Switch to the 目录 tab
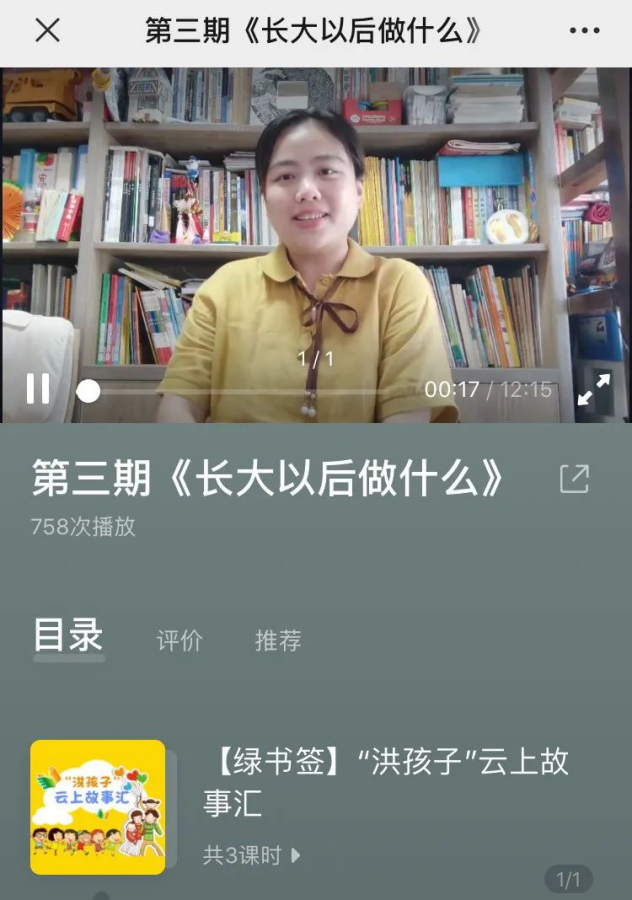The height and width of the screenshot is (900, 632). 68,636
